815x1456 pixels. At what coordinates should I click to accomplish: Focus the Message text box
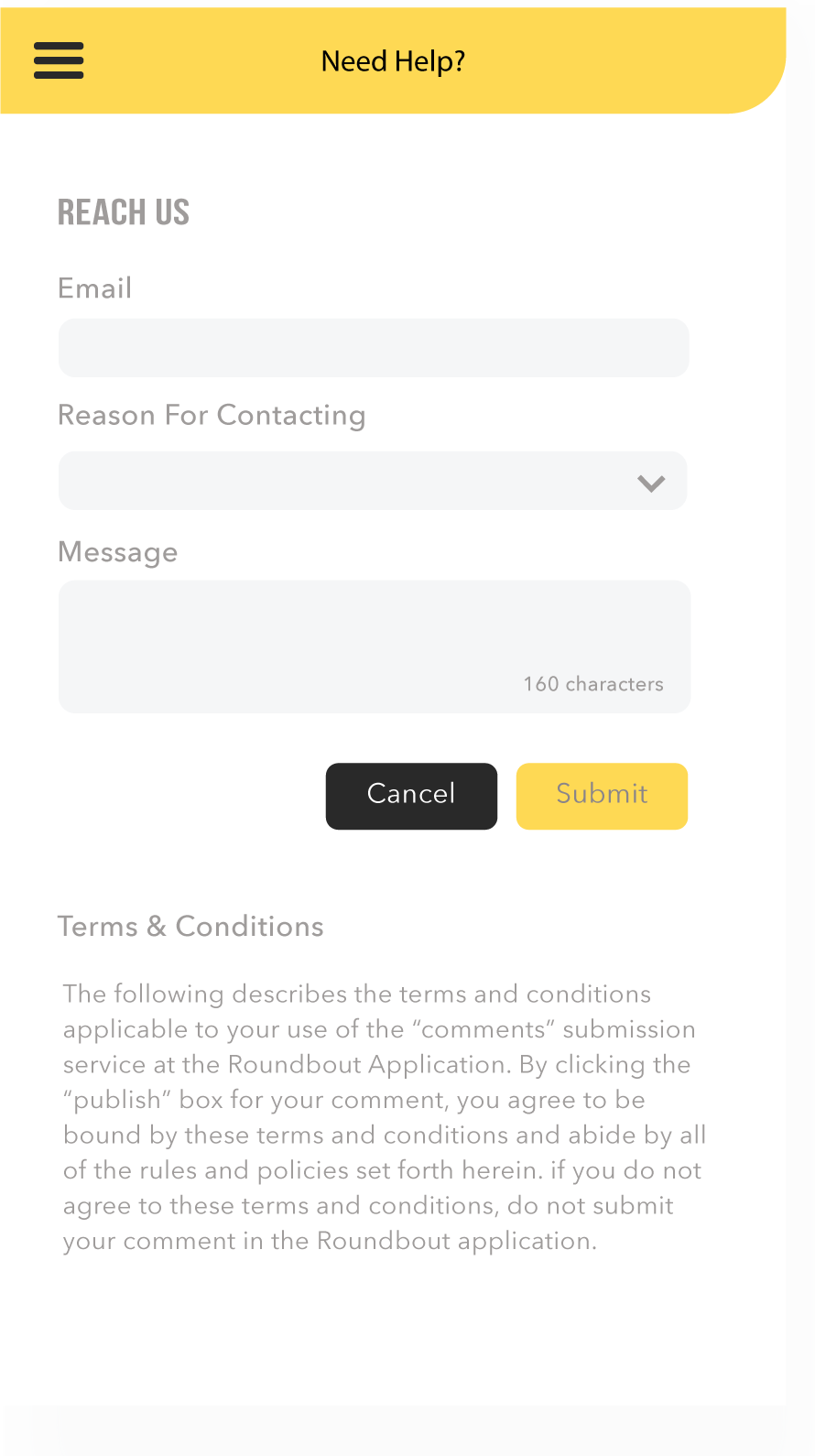[375, 647]
